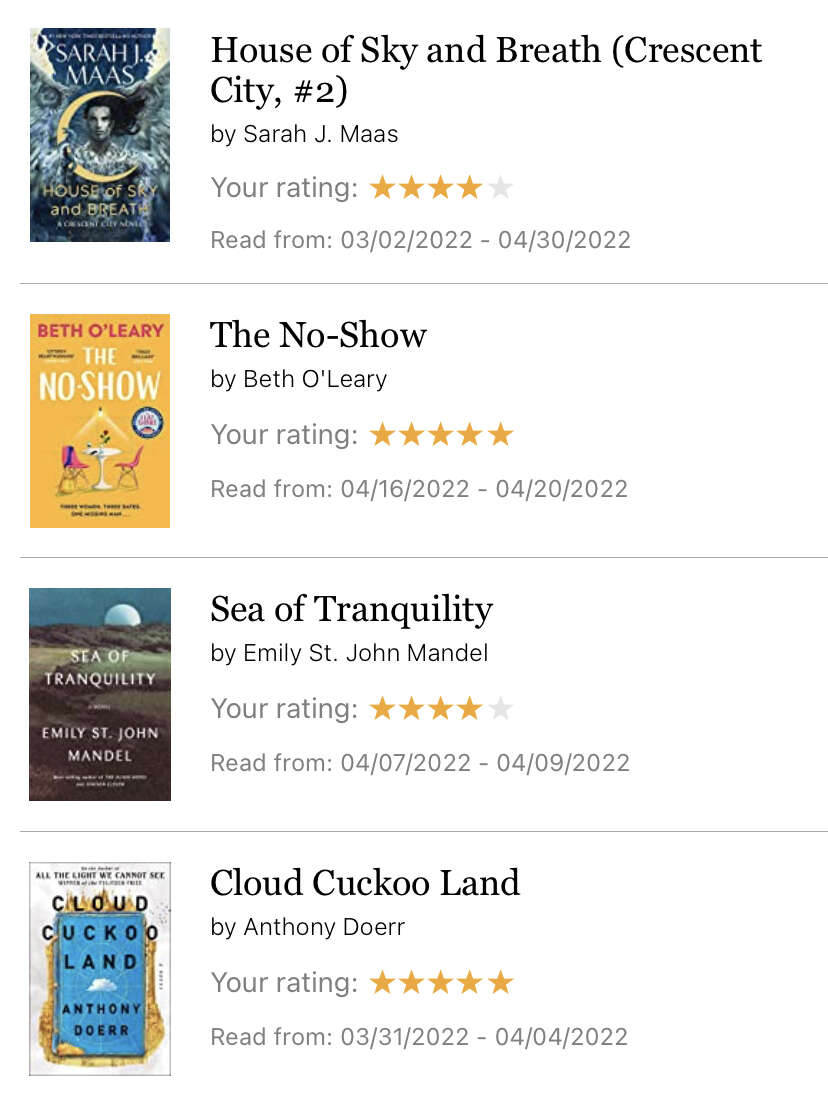Open The No-Show book cover

click(x=100, y=420)
